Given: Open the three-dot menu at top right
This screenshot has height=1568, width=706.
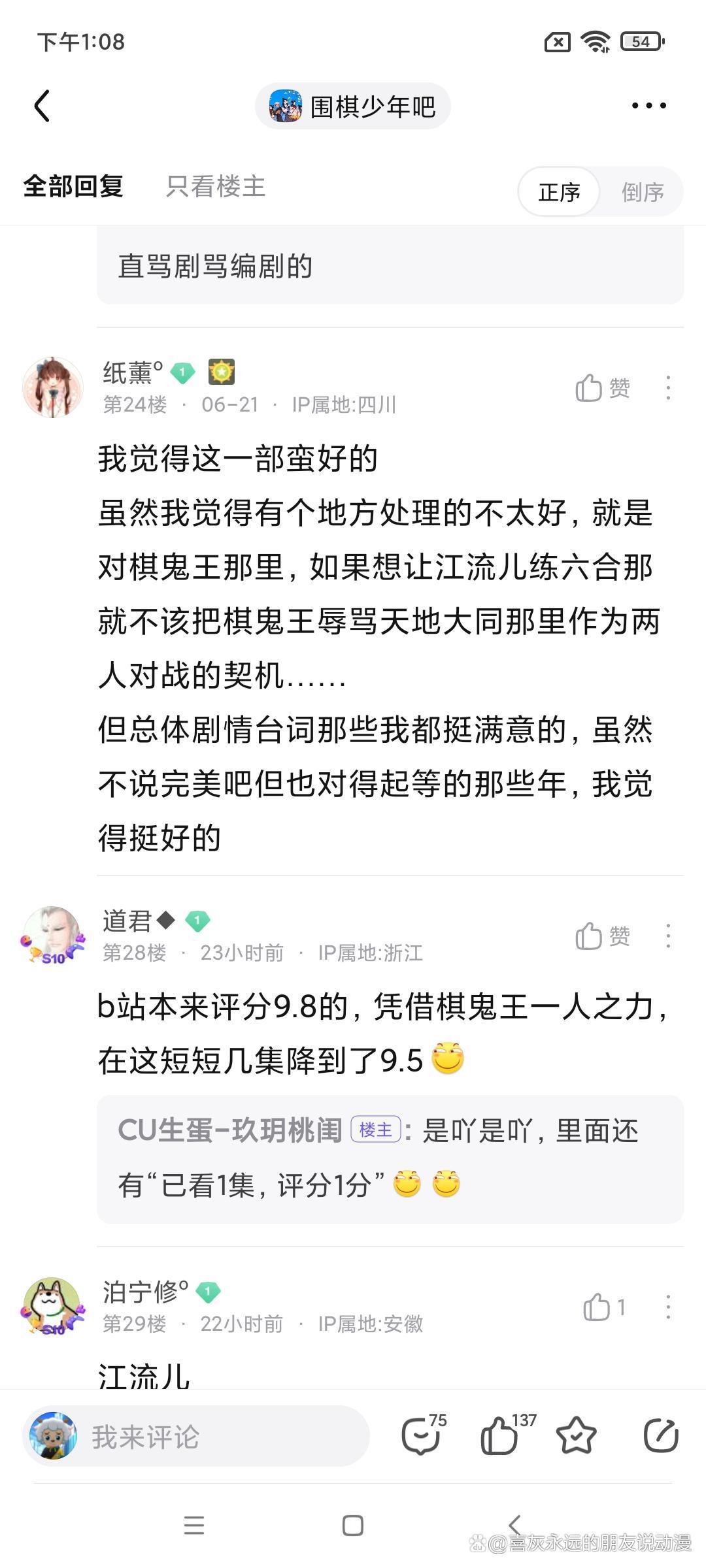Looking at the screenshot, I should (x=648, y=105).
